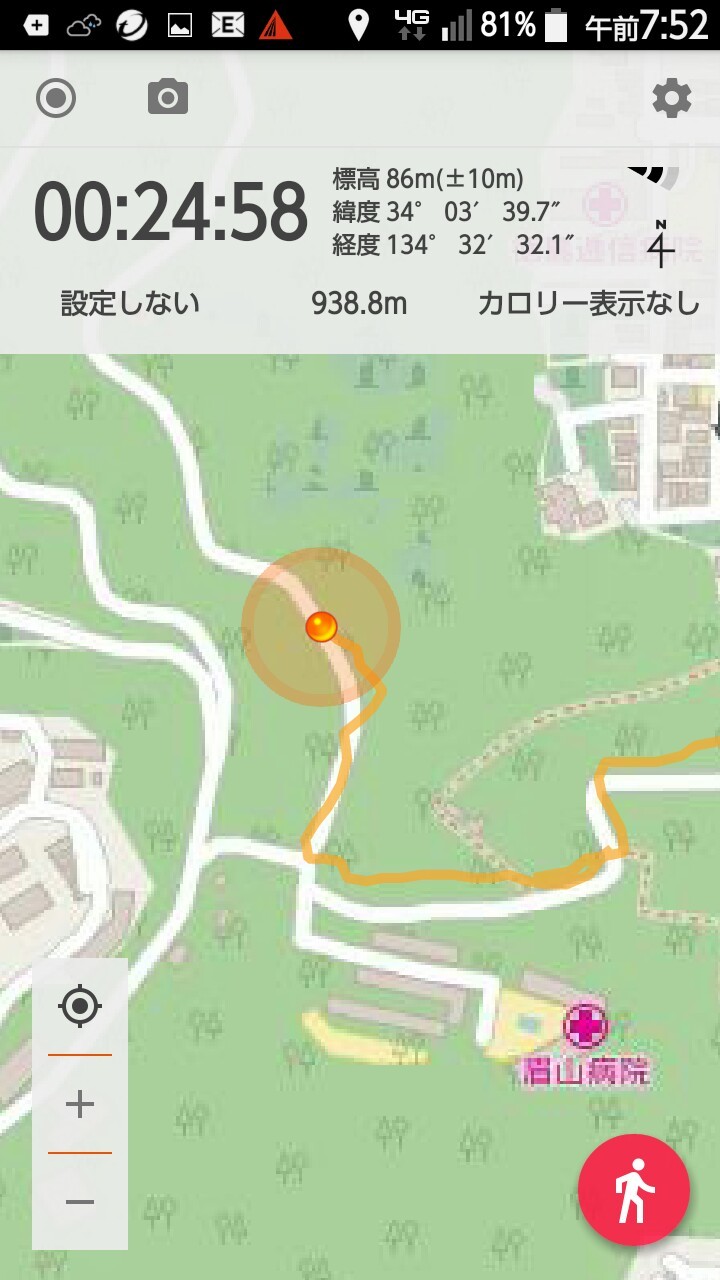720x1280 pixels.
Task: Tap the total distance reading 938.8m
Action: pyautogui.click(x=358, y=303)
